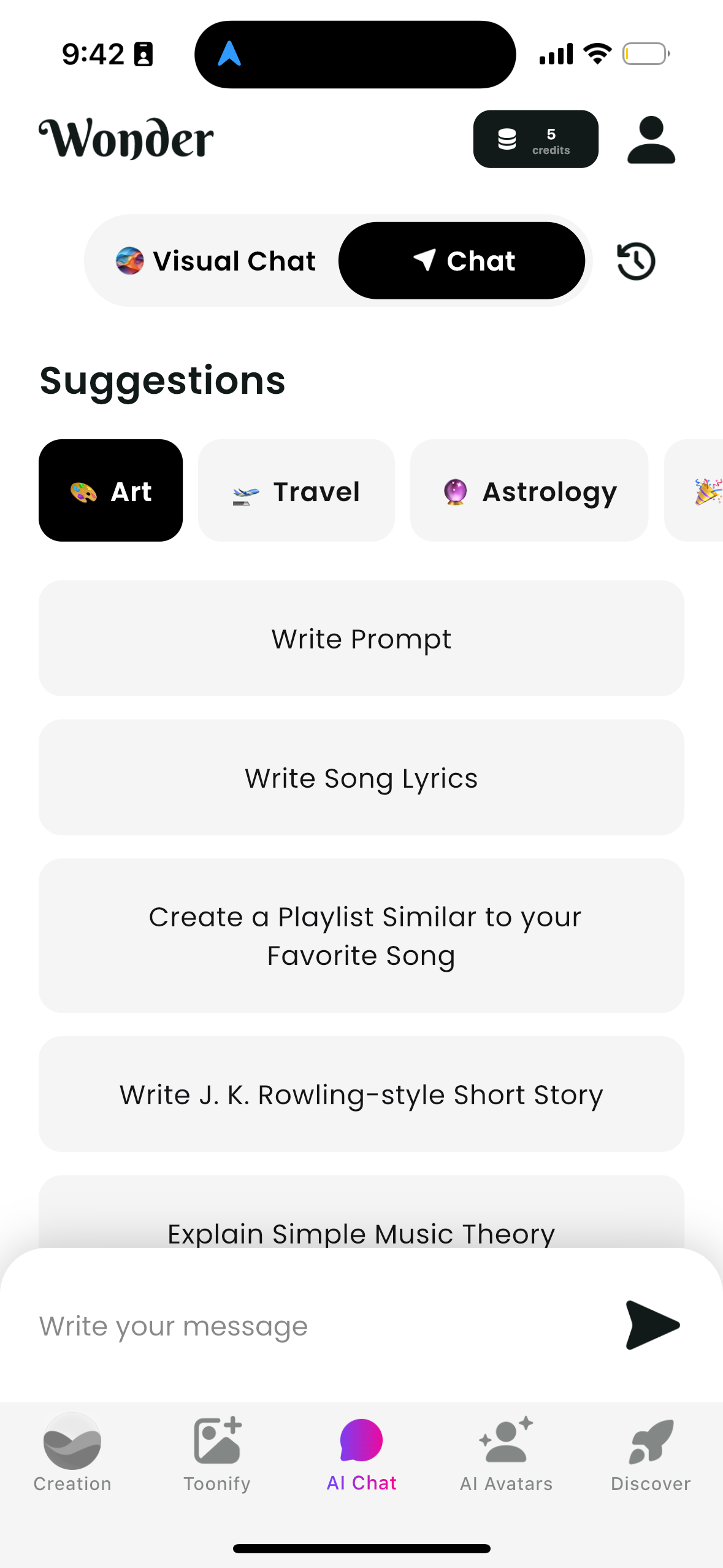This screenshot has height=1568, width=723.
Task: Open the profile avatar icon
Action: tap(650, 139)
